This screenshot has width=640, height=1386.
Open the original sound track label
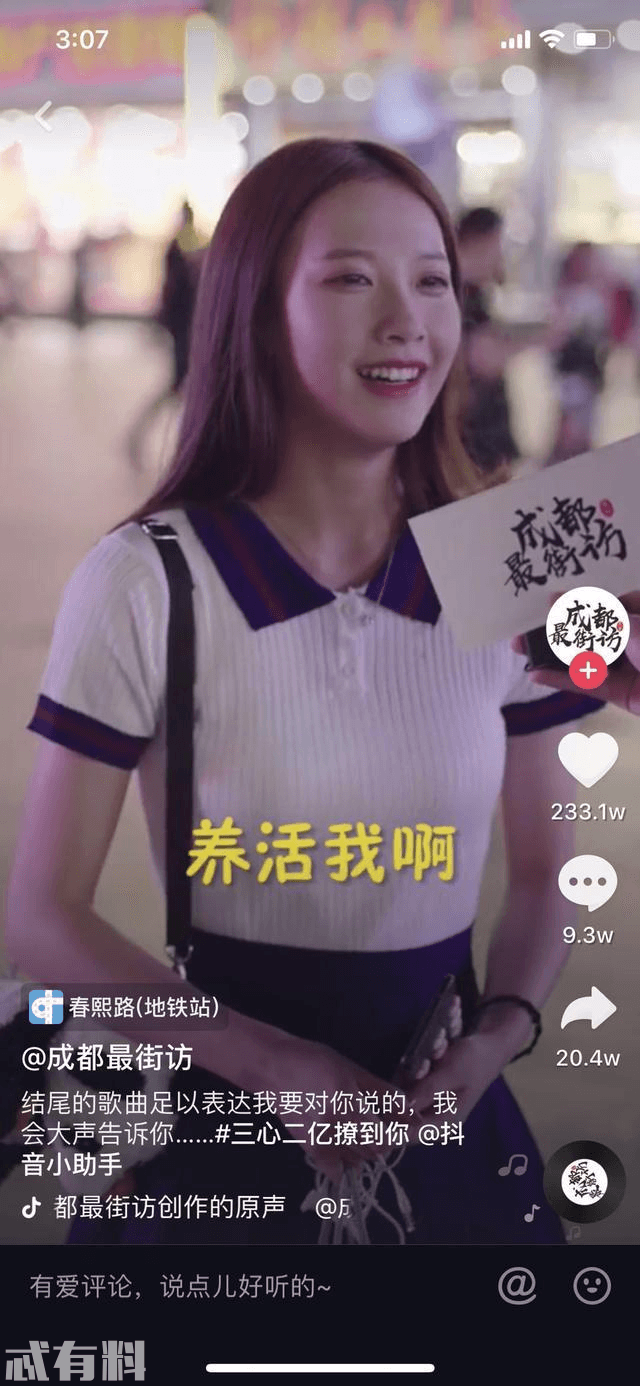(x=170, y=1207)
